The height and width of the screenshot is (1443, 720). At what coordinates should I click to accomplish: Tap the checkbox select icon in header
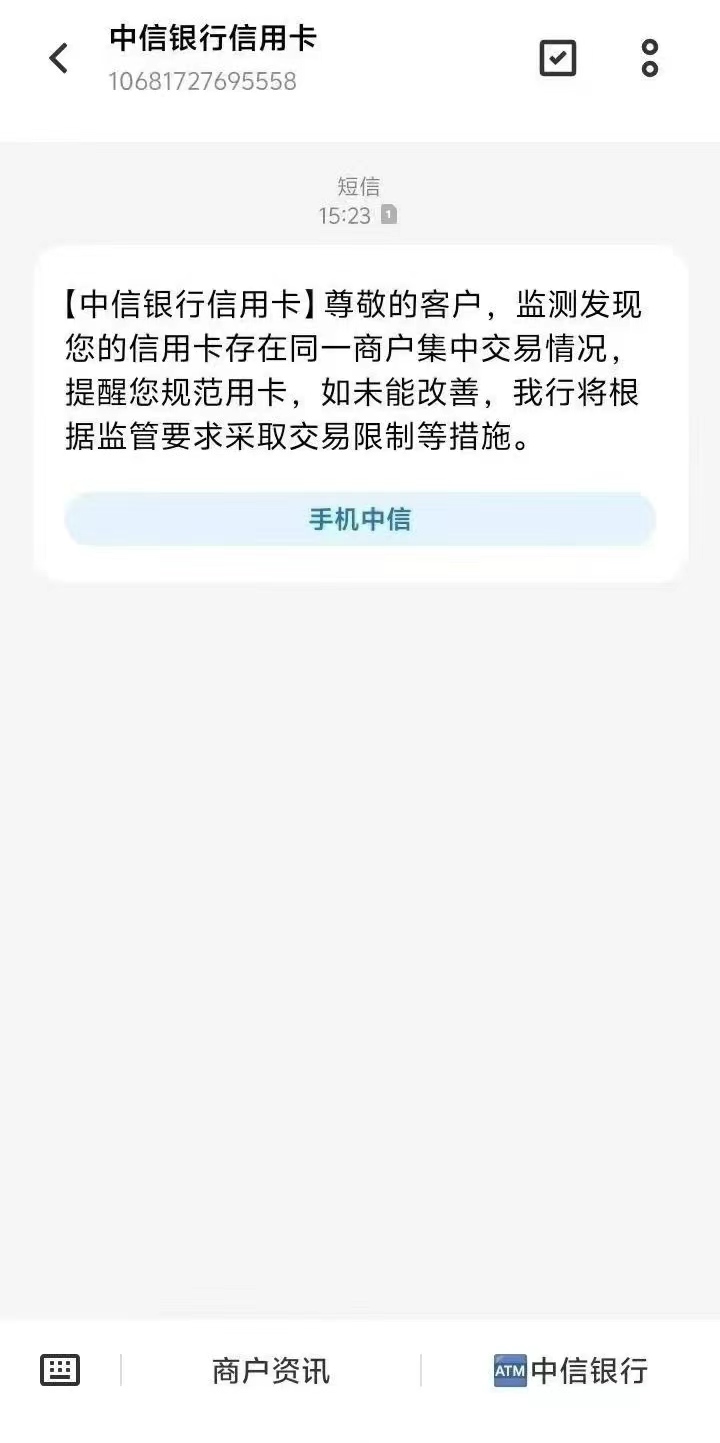558,58
